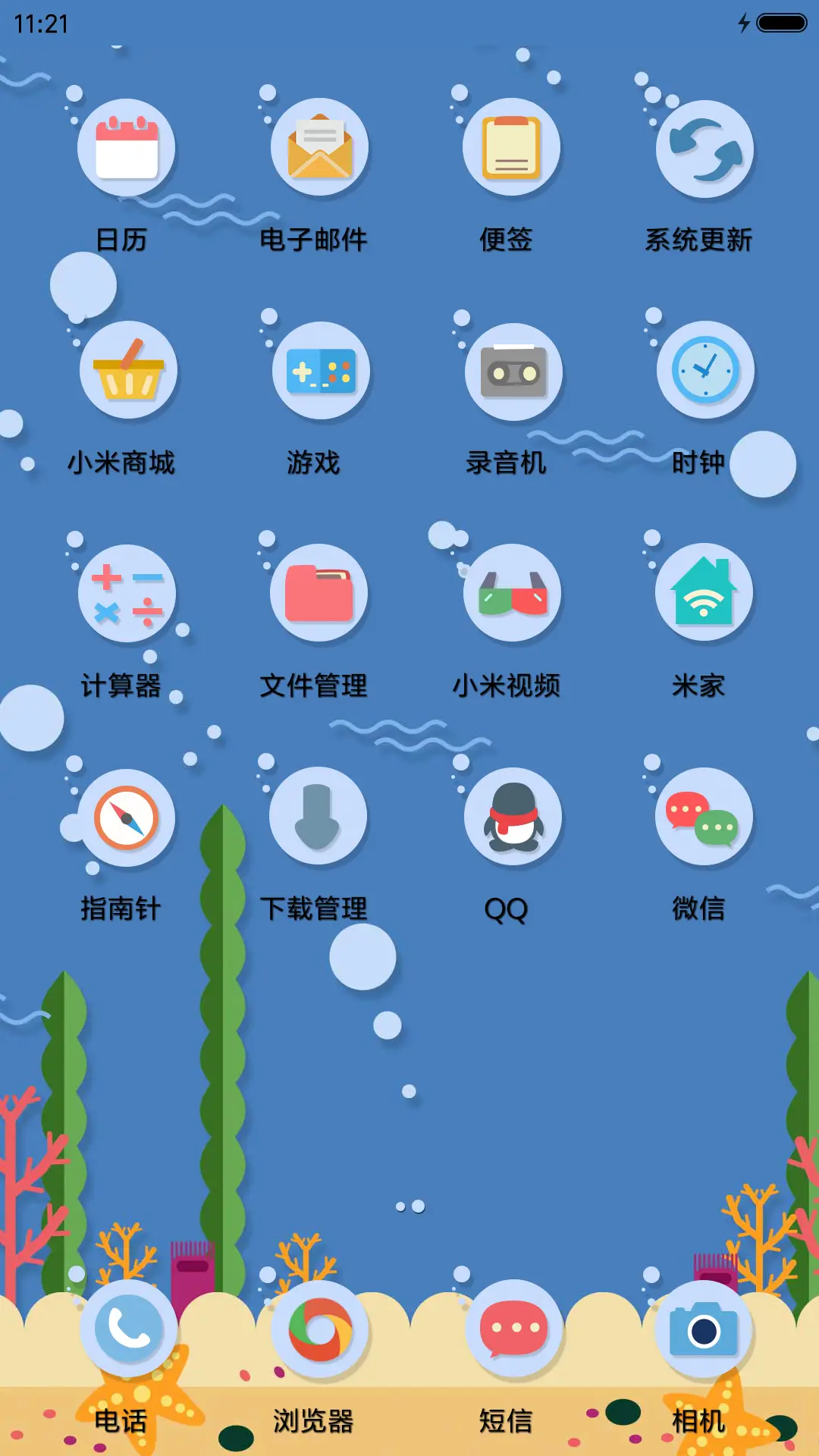Launch 计算器 (Calculator)
The height and width of the screenshot is (1456, 819).
click(x=125, y=595)
